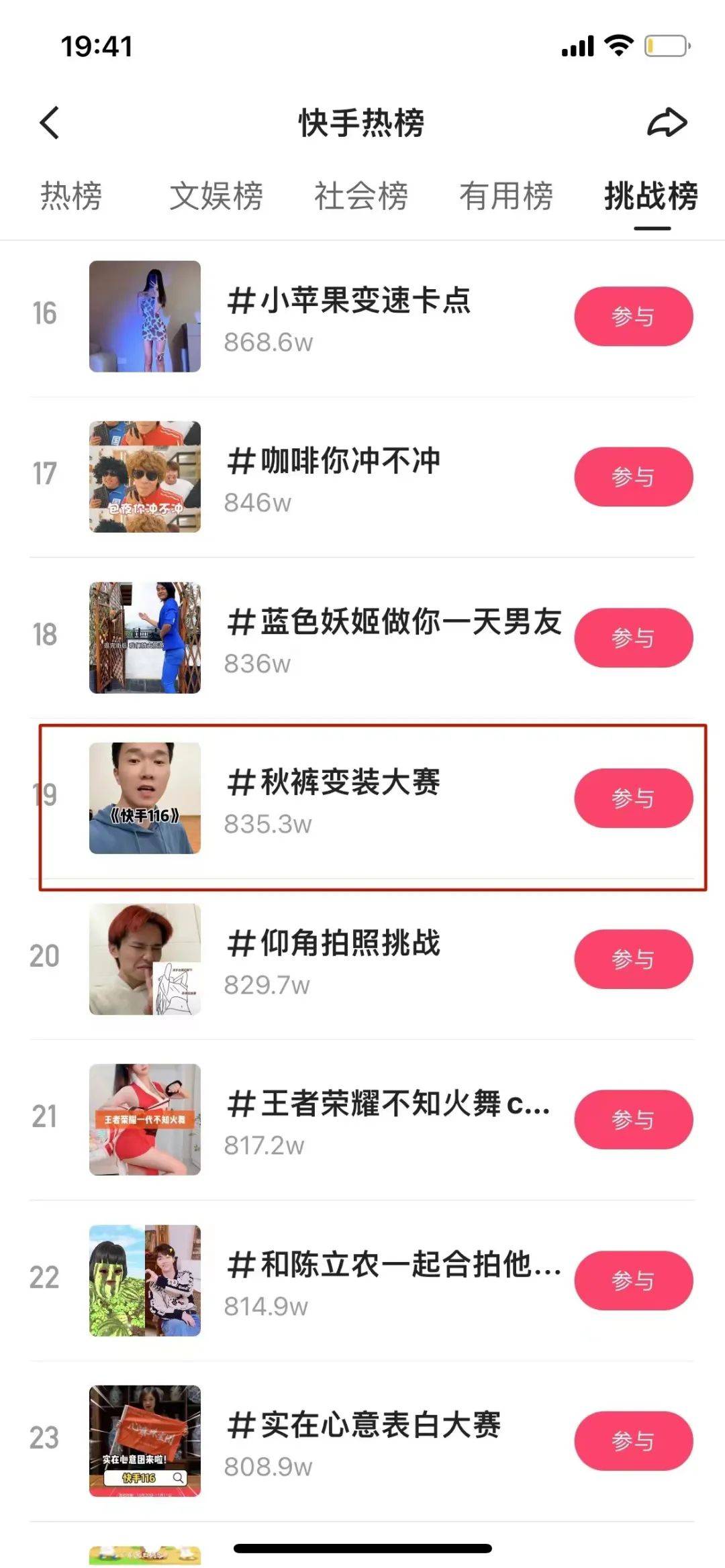The width and height of the screenshot is (725, 1568).
Task: Tap 参与 next to #仰角拍照挑战
Action: [x=633, y=959]
